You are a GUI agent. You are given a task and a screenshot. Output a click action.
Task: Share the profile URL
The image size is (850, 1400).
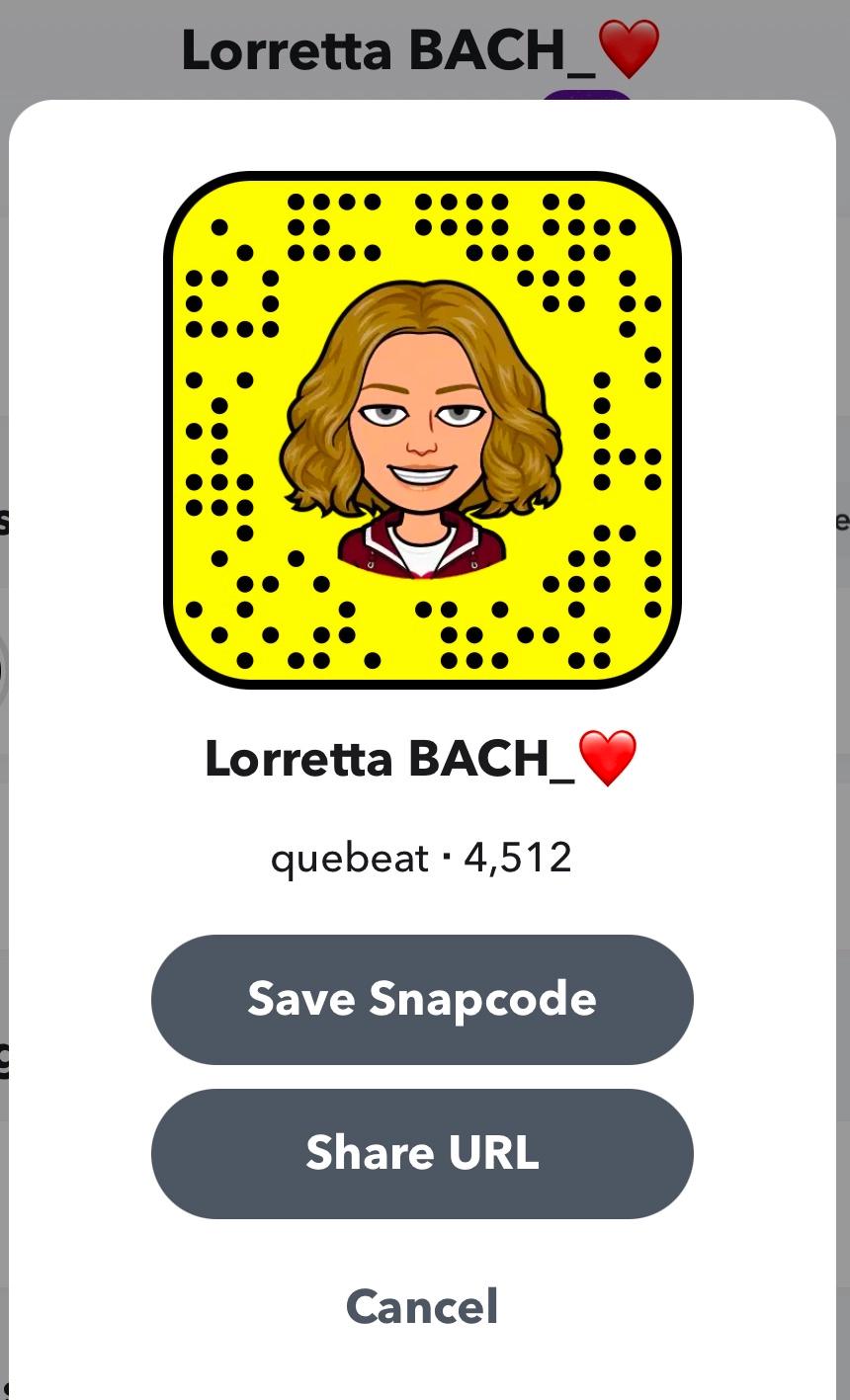click(x=422, y=1153)
